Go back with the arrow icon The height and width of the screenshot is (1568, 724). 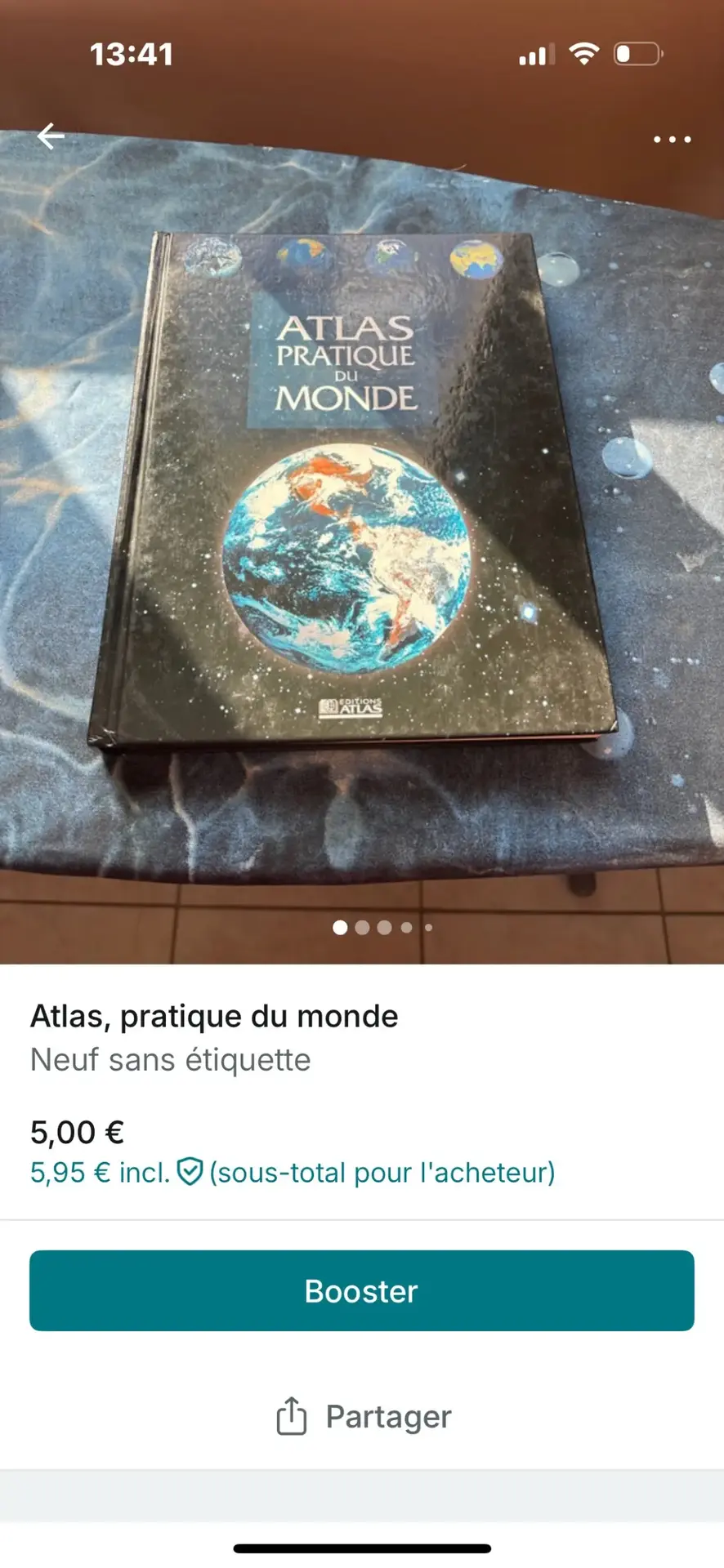click(x=51, y=136)
